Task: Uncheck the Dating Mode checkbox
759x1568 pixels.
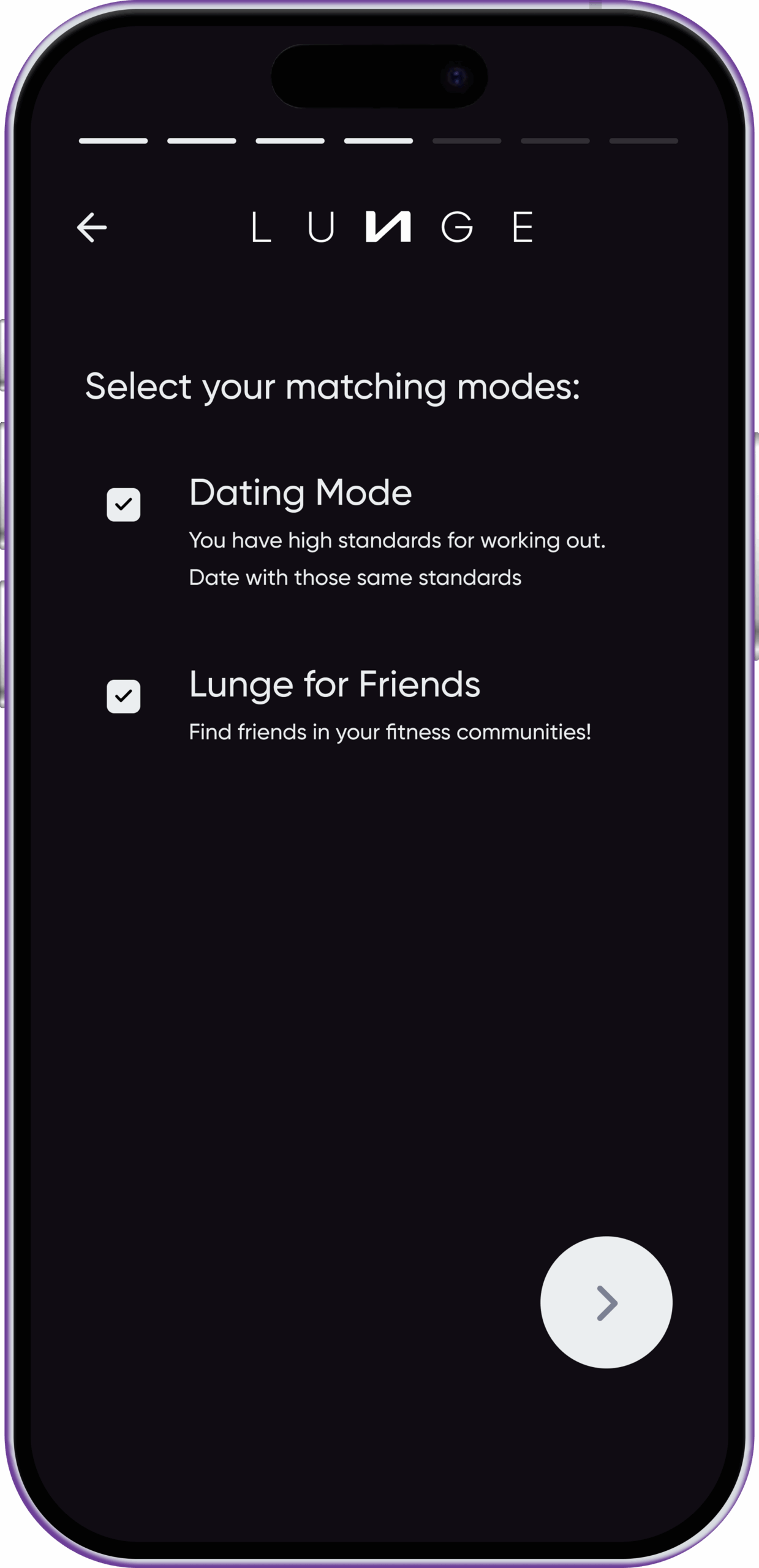Action: tap(123, 505)
